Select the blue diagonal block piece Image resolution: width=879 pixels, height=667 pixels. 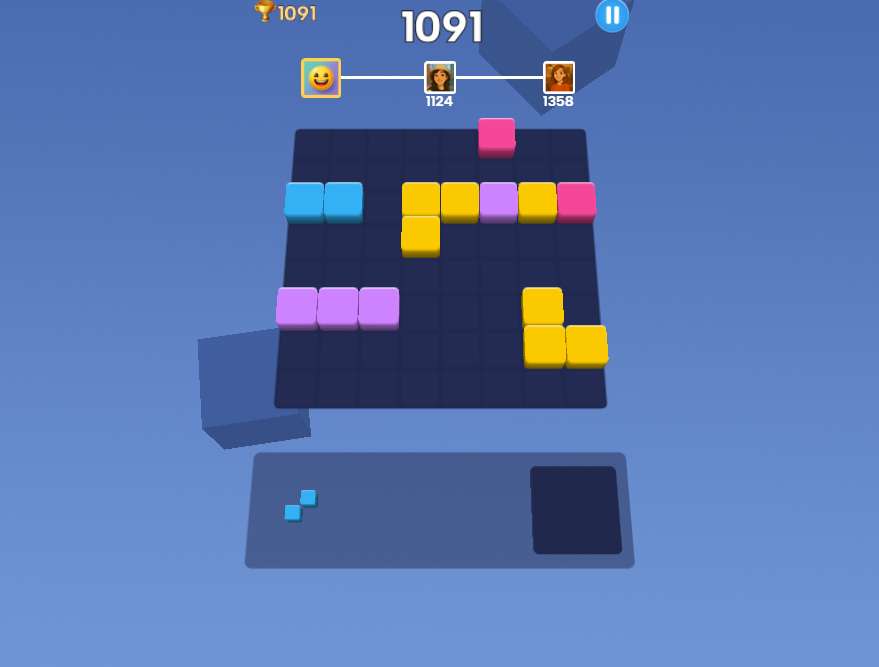(x=300, y=505)
